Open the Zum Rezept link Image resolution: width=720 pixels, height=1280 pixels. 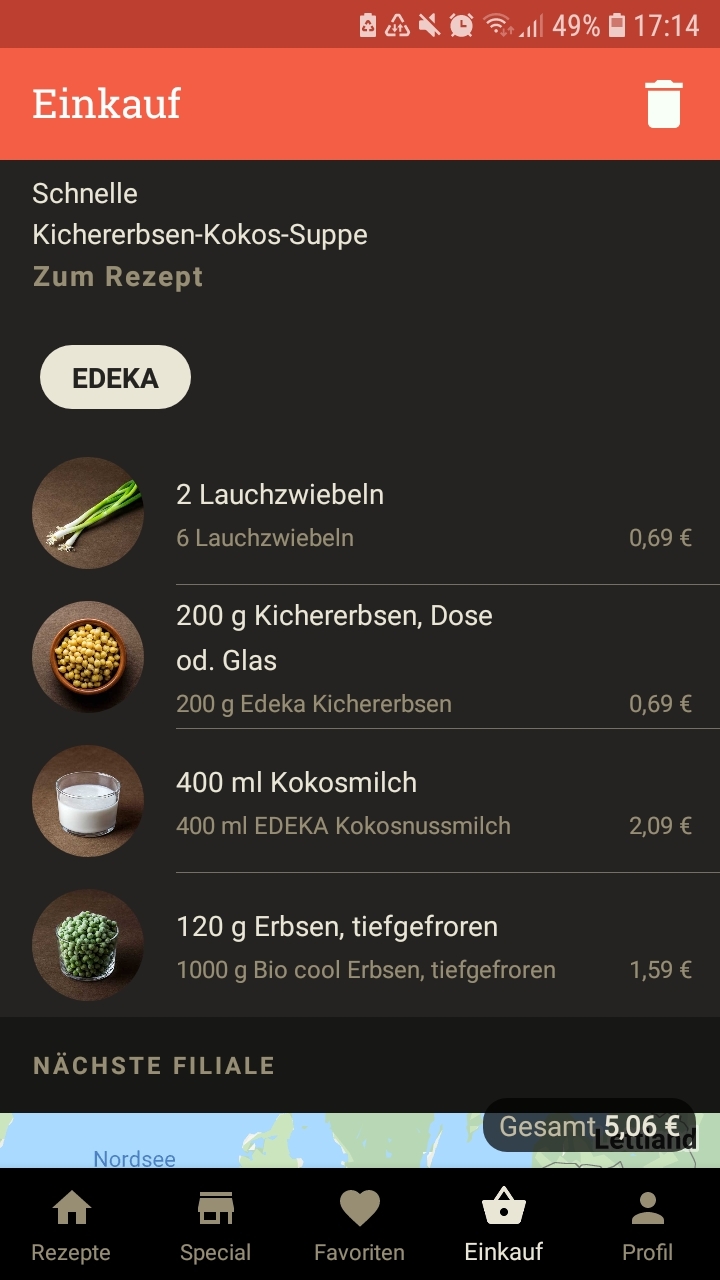point(118,277)
